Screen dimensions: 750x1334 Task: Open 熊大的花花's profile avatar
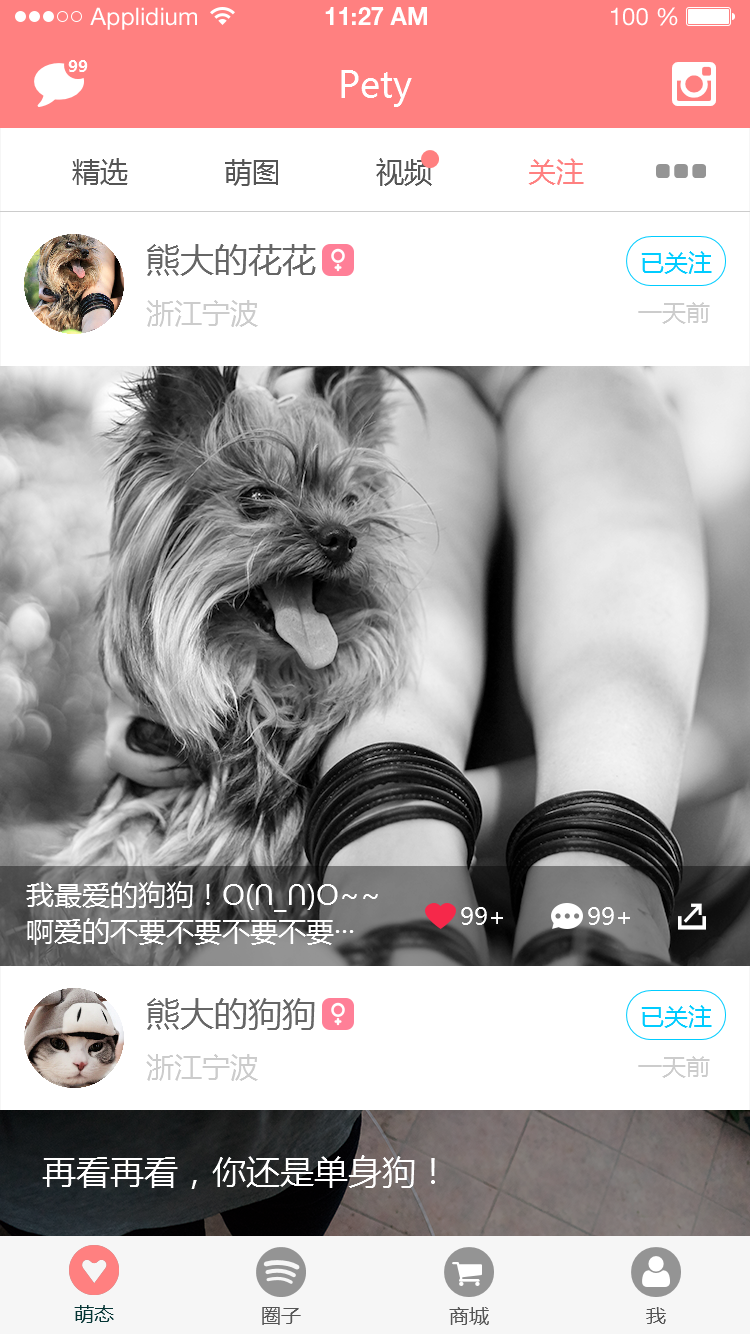click(74, 284)
